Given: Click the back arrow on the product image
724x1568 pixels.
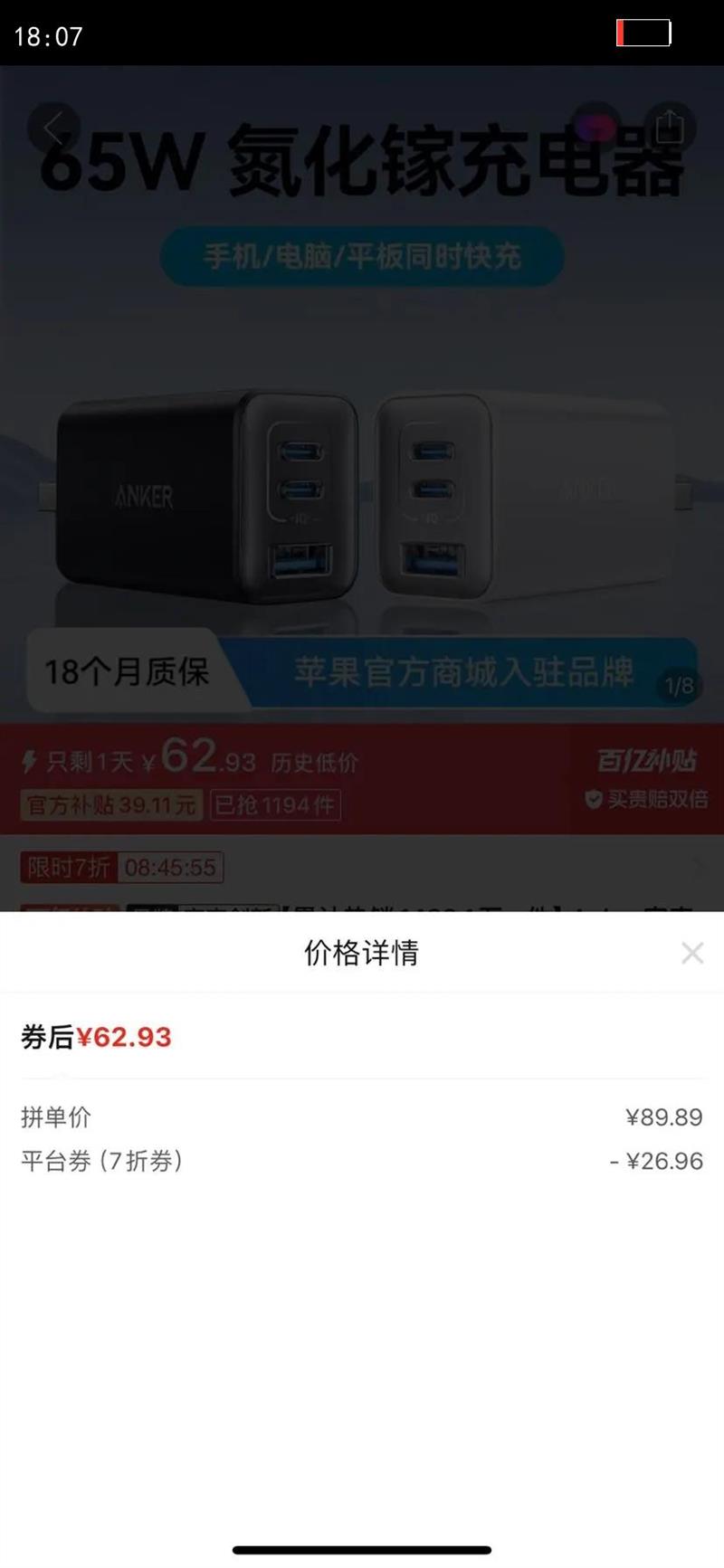Looking at the screenshot, I should pyautogui.click(x=54, y=128).
